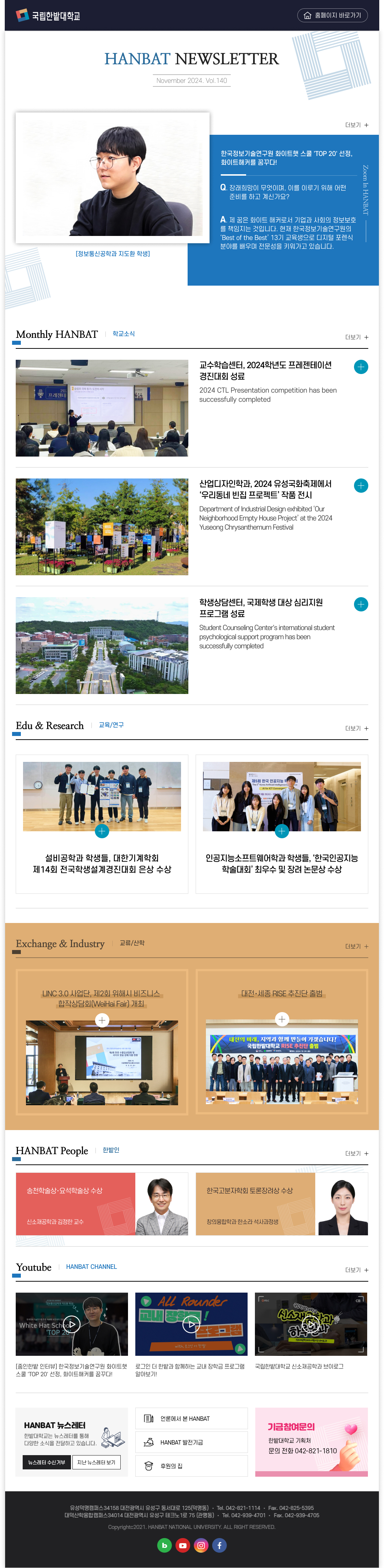Viewport: 384px width, 1568px height.
Task: Tap 더보기 in the Edu & Research section
Action: point(357,728)
